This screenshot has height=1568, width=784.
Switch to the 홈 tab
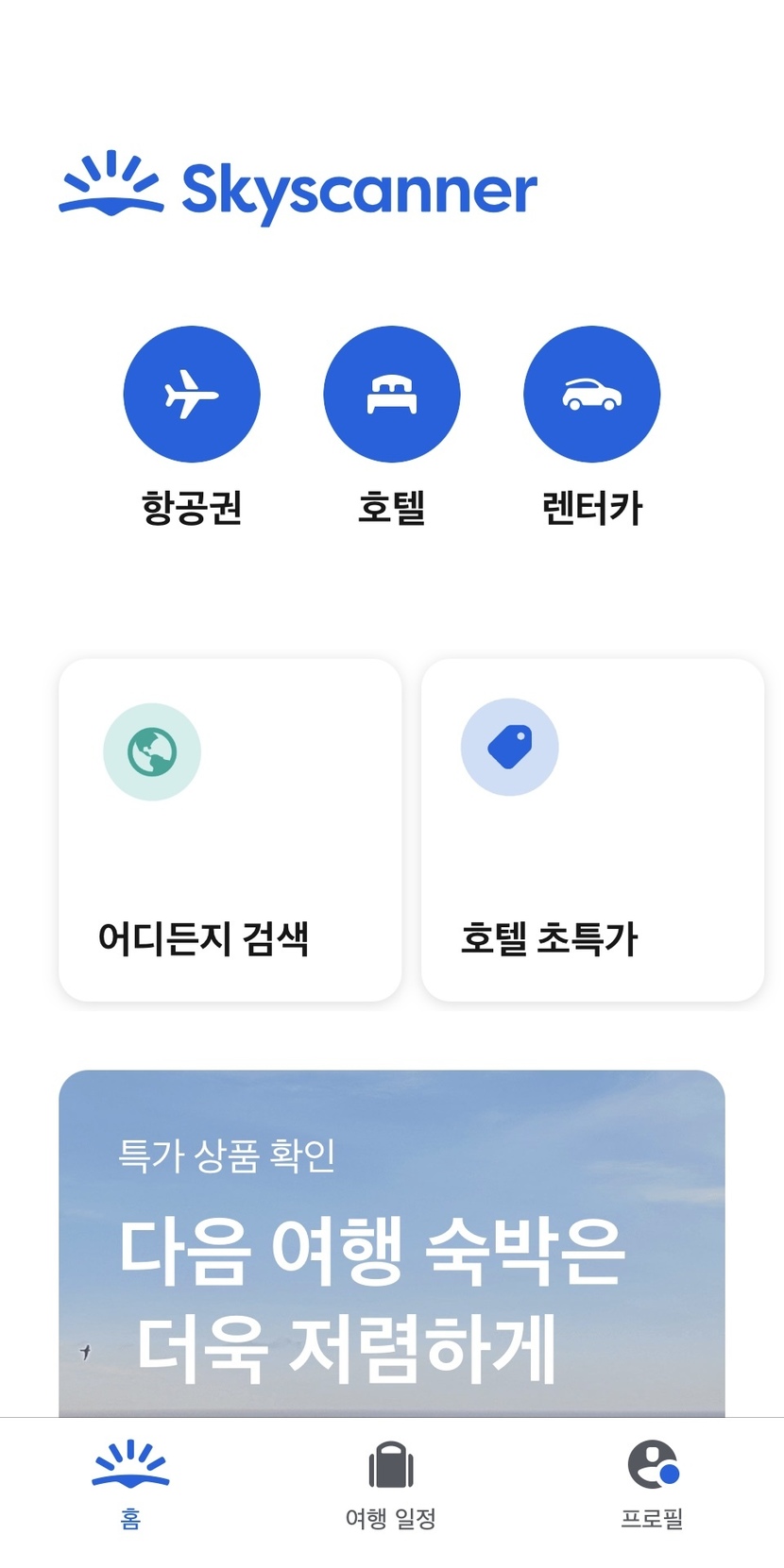click(130, 1486)
